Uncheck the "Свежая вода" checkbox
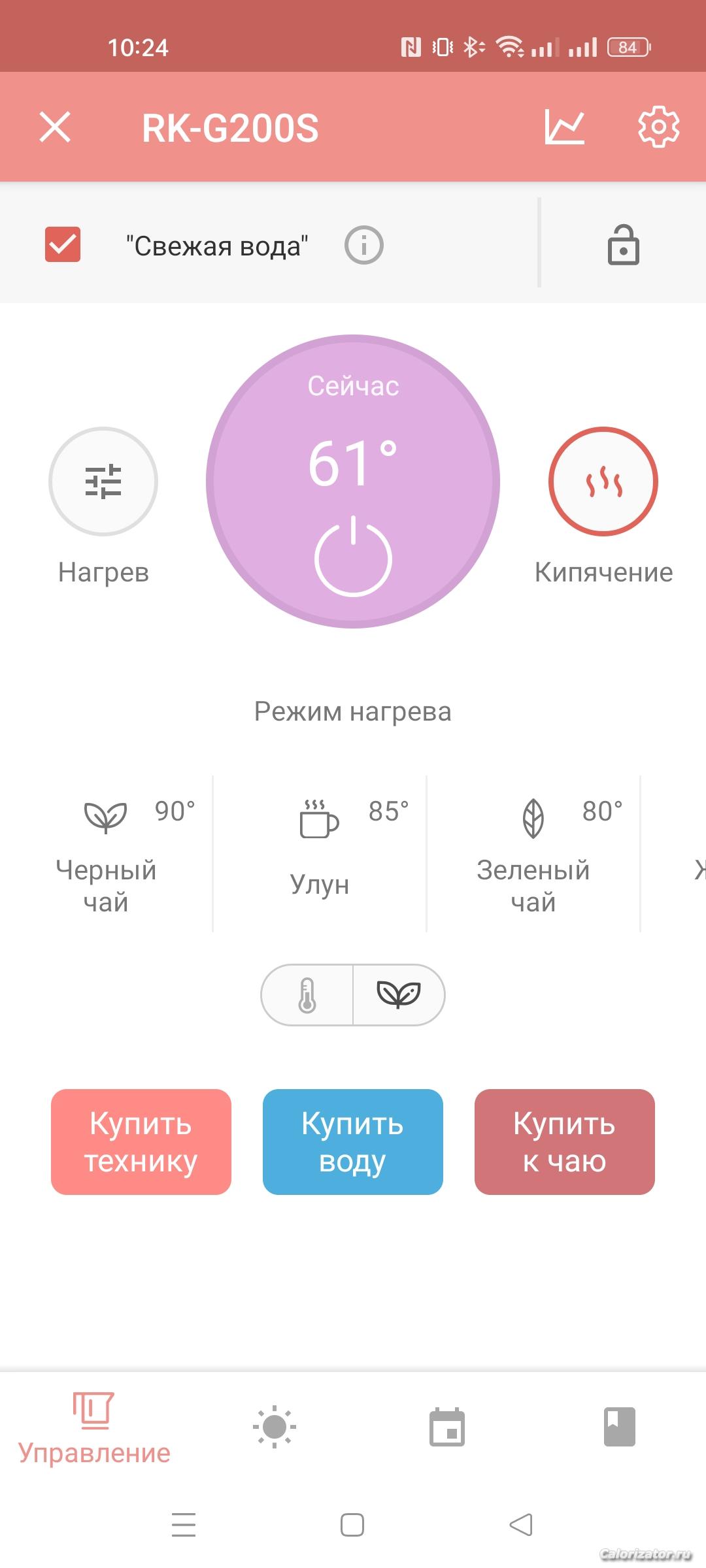The height and width of the screenshot is (1568, 706). pyautogui.click(x=63, y=244)
